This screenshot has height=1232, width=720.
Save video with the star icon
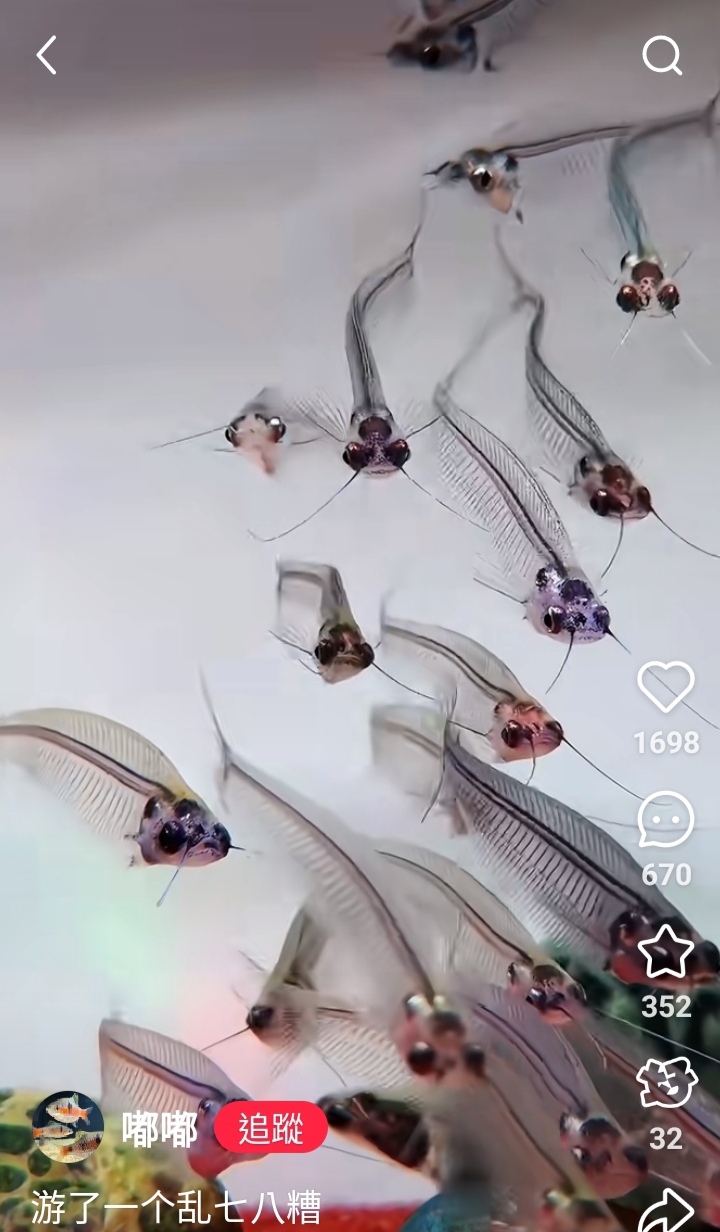click(666, 951)
